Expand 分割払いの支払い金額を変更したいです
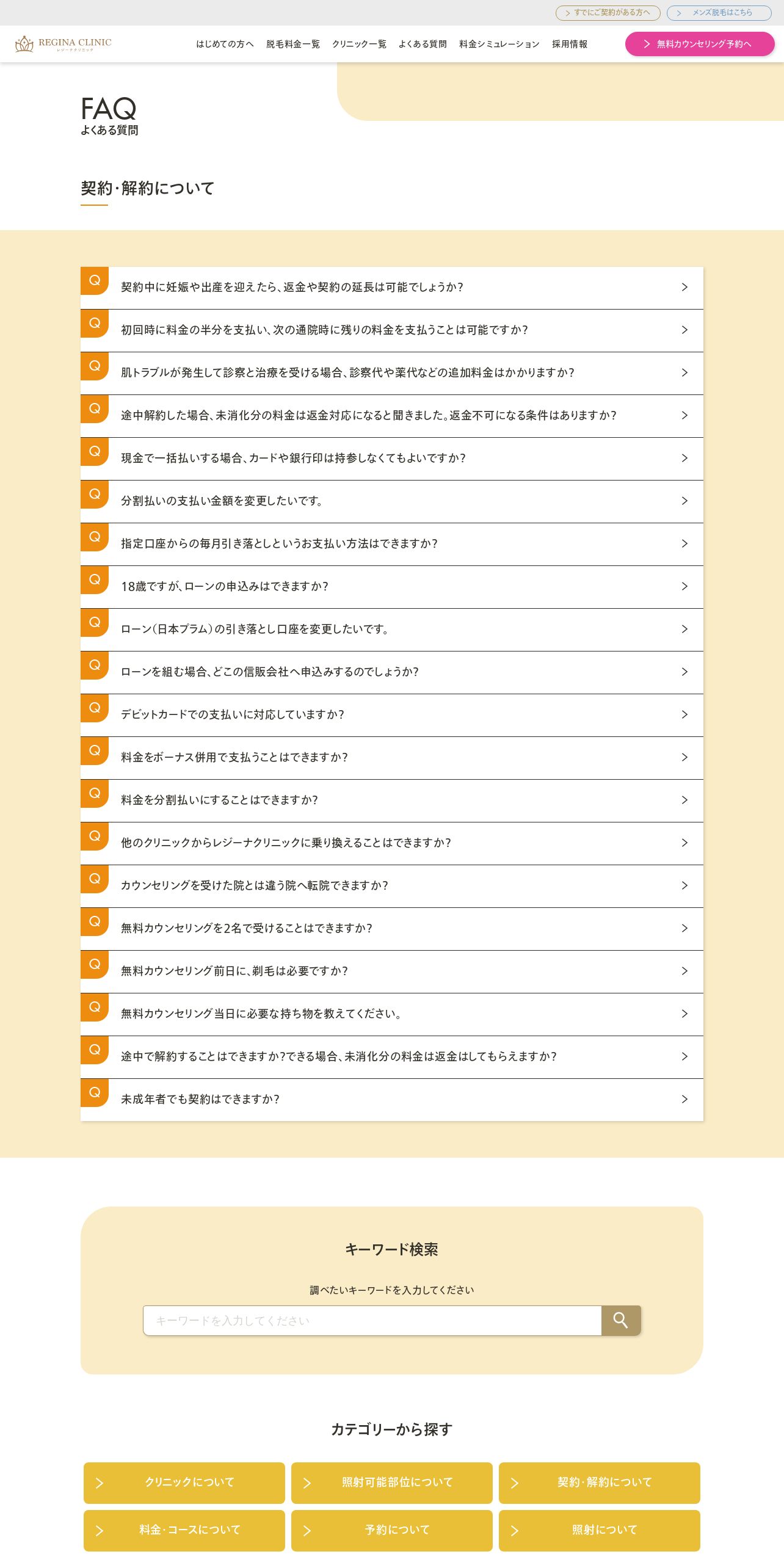784x1568 pixels. [392, 501]
